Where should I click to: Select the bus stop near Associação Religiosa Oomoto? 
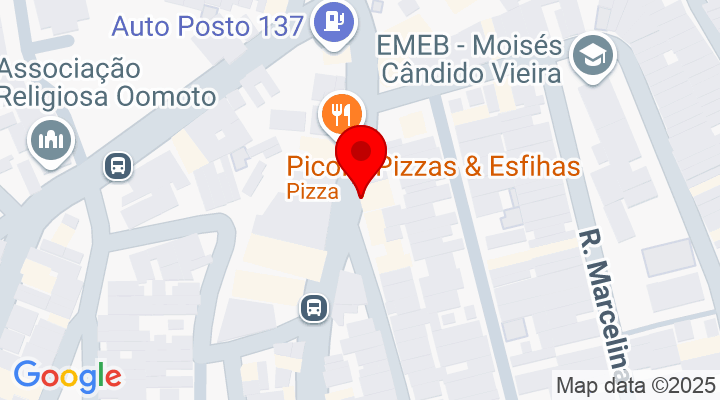tap(118, 165)
